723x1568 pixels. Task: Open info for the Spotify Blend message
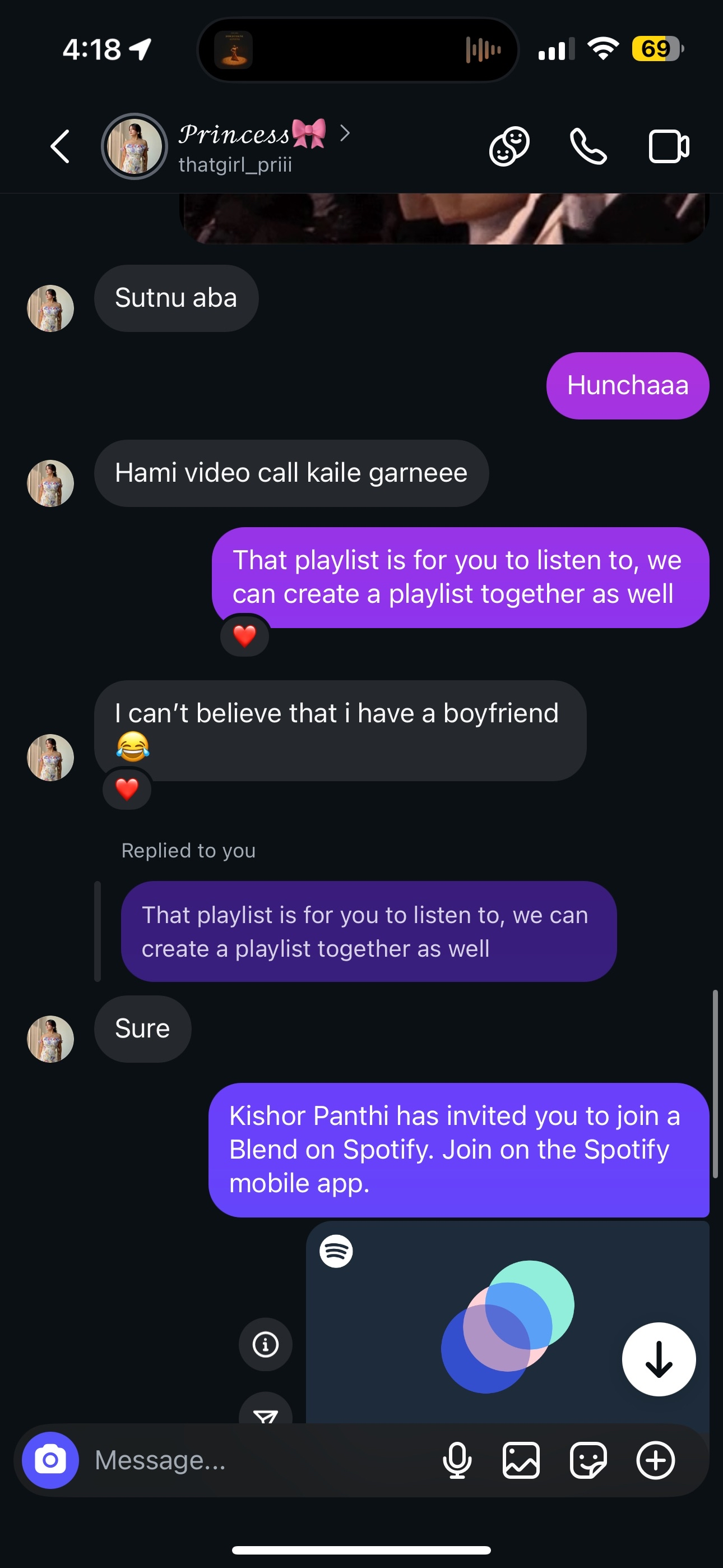point(265,1345)
